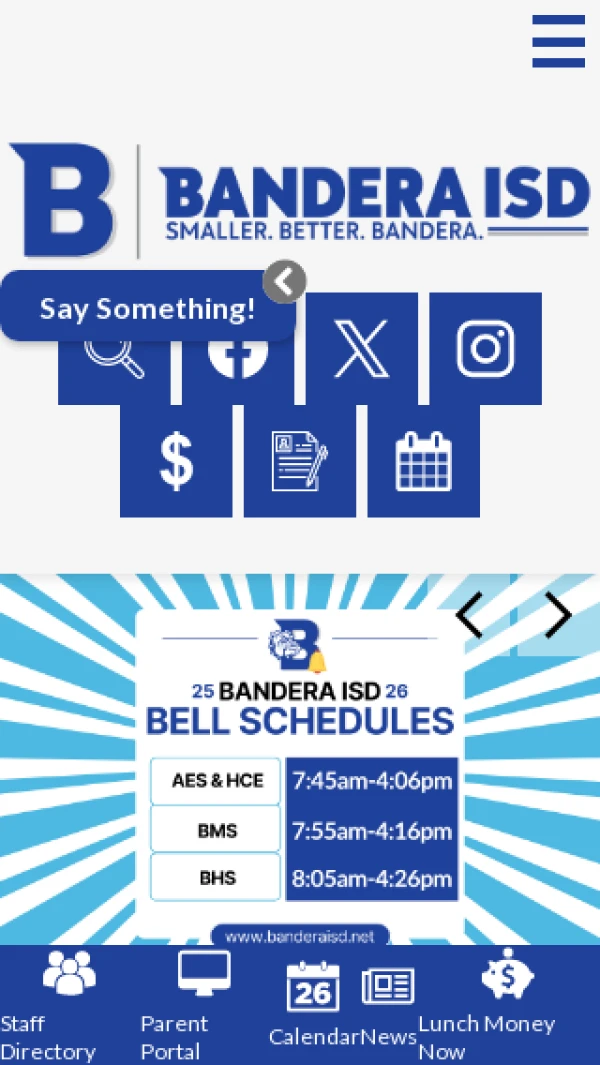Open Calendar from bottom bar
This screenshot has width=600, height=1065.
[313, 1005]
